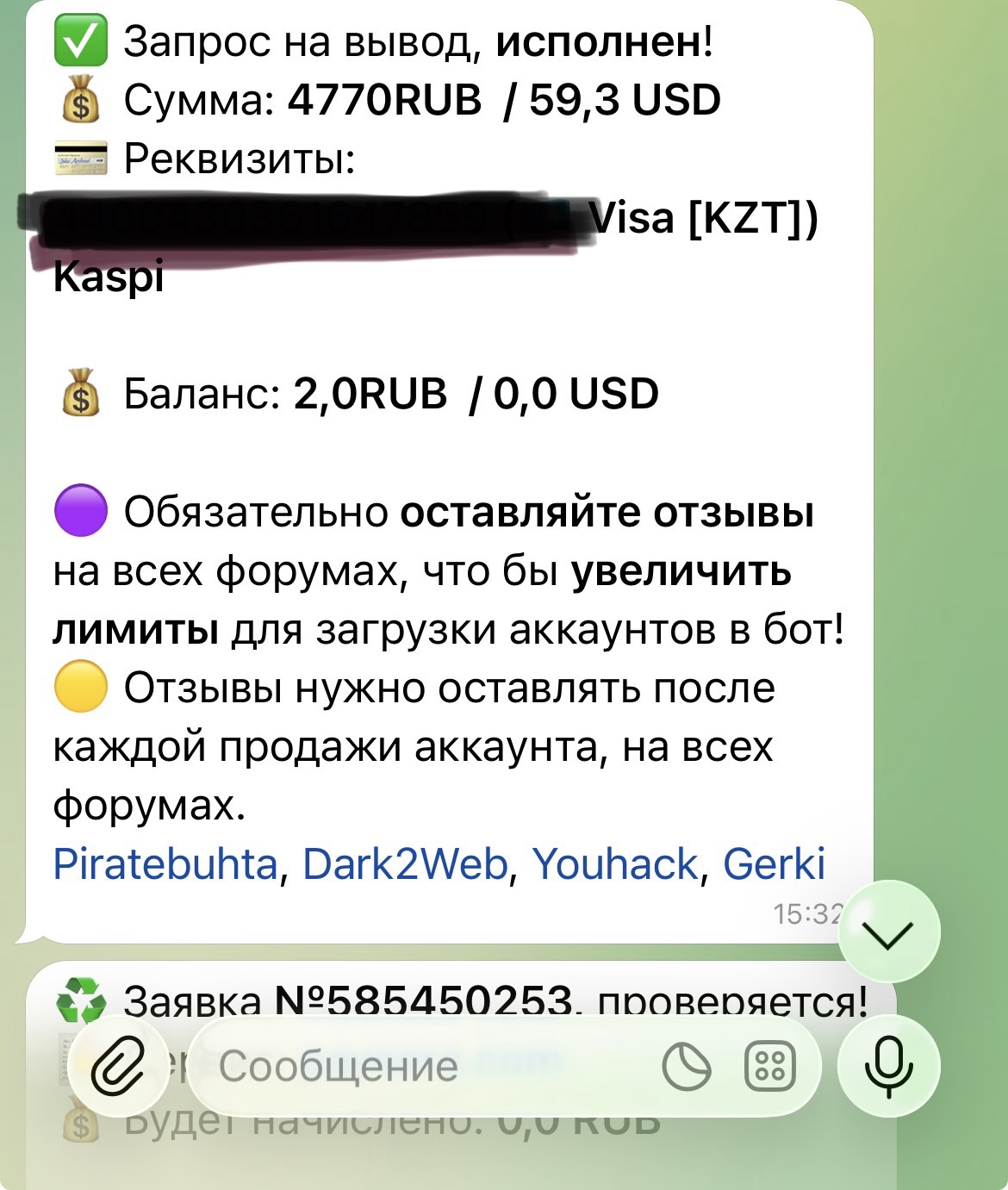Image resolution: width=1008 pixels, height=1190 pixels.
Task: Follow the Youhack link
Action: [x=614, y=863]
